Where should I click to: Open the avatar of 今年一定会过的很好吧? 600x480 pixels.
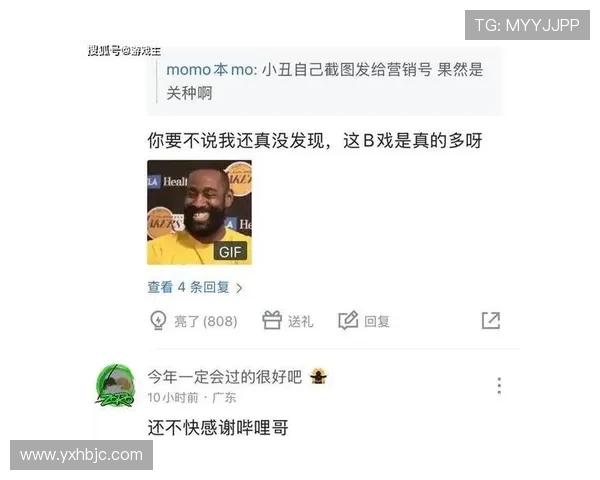click(x=115, y=386)
